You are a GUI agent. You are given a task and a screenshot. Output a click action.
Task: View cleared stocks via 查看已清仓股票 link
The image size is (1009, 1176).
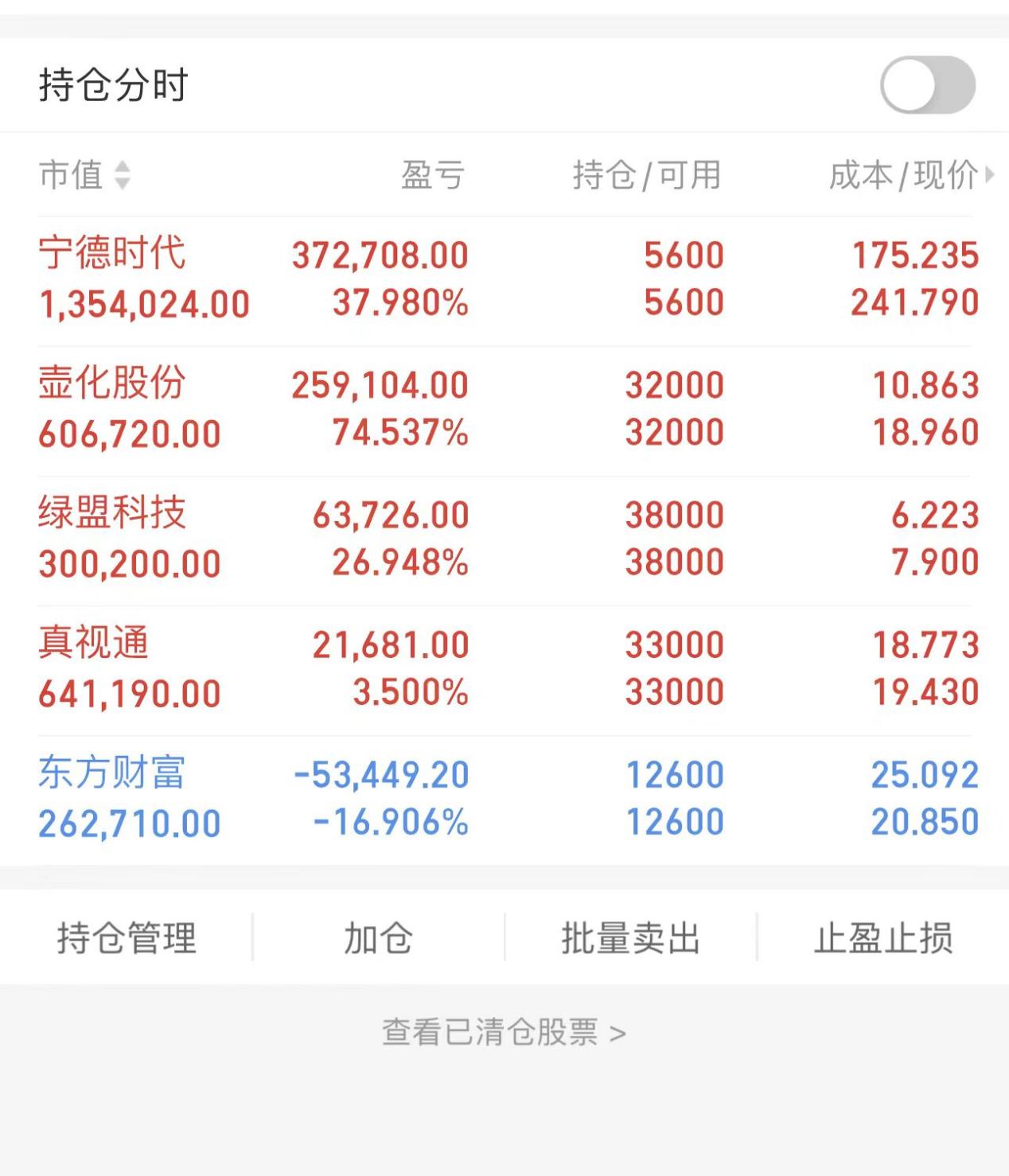click(x=504, y=1032)
